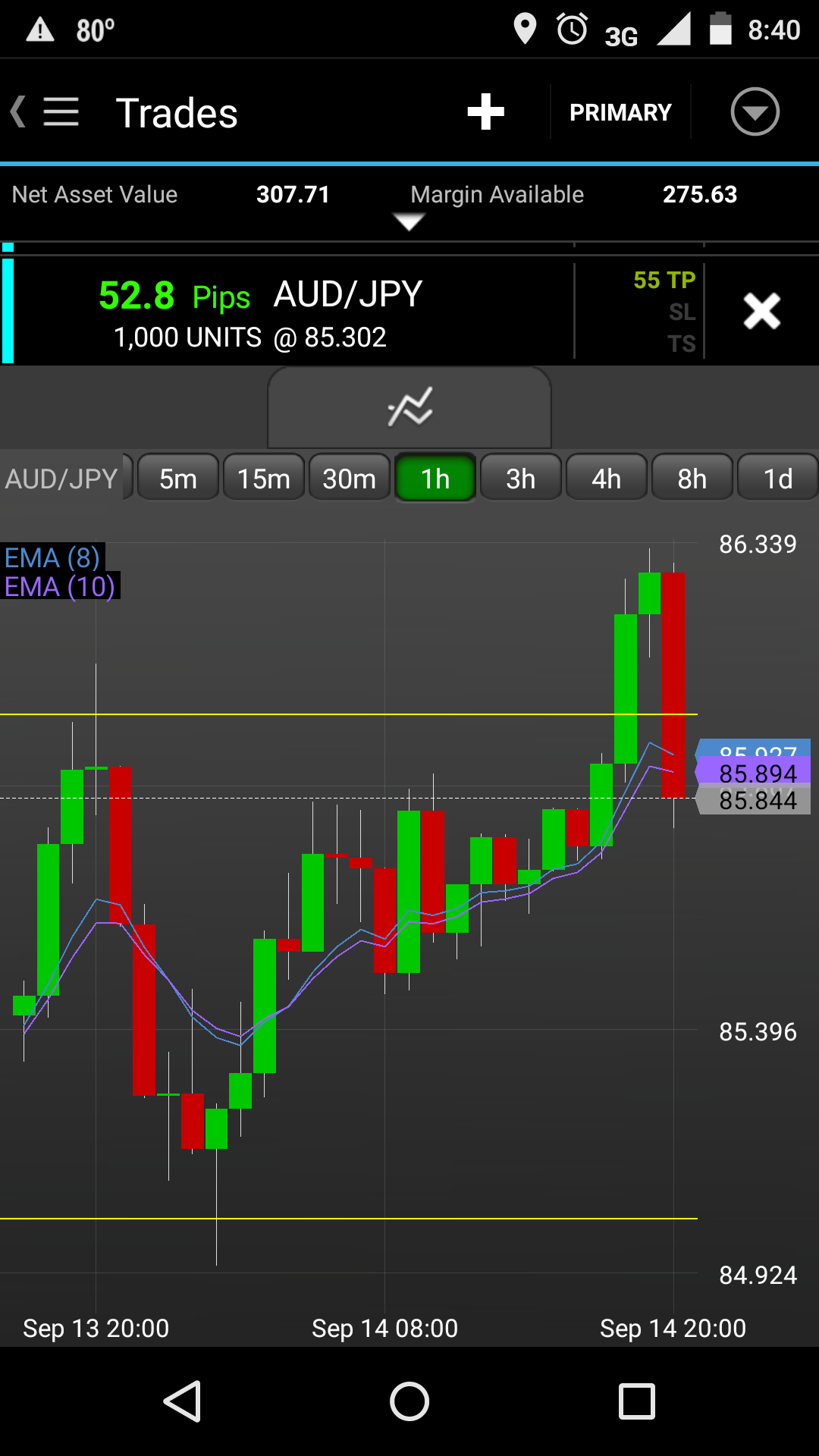Tap the PRIMARY account button
Image resolution: width=819 pixels, height=1456 pixels.
(x=620, y=112)
